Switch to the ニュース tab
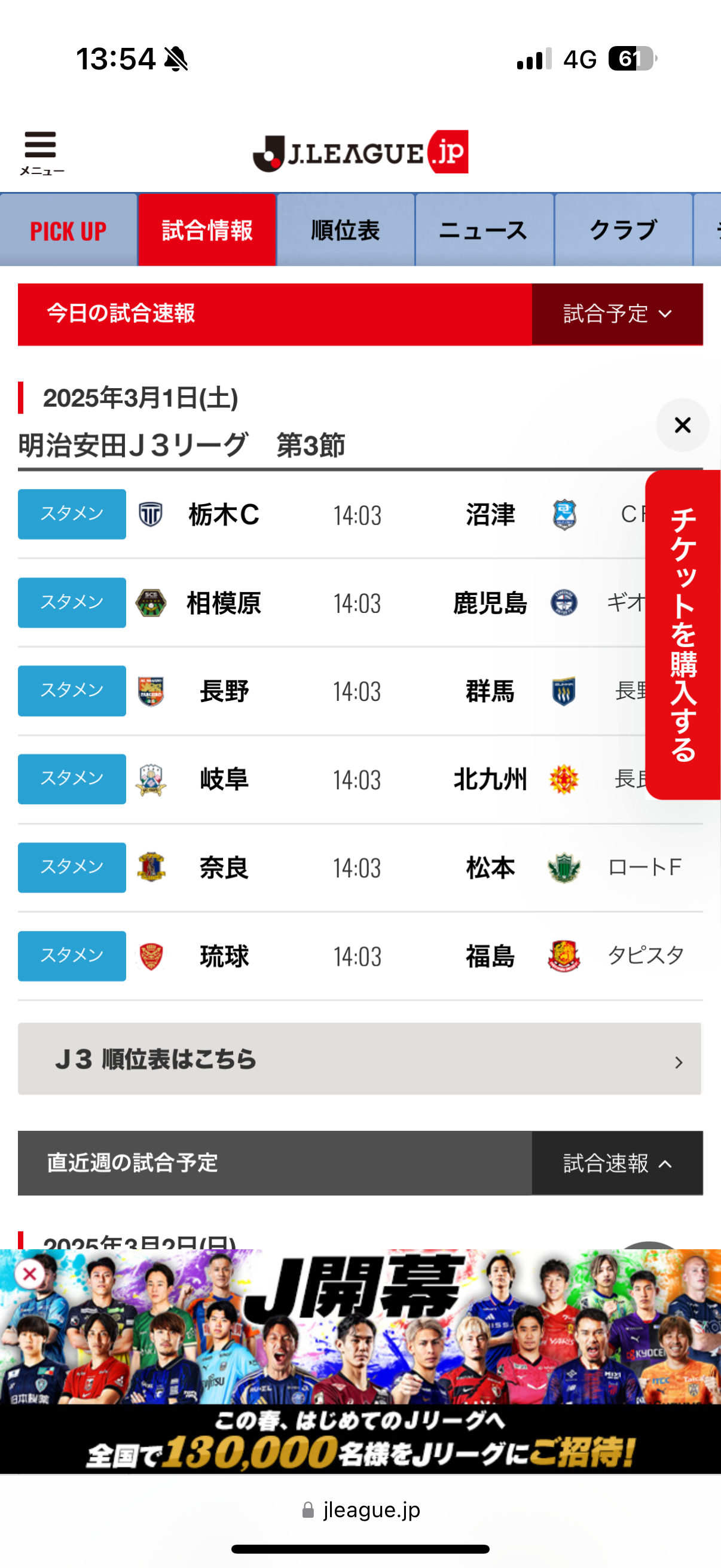Viewport: 721px width, 1568px height. (x=484, y=231)
